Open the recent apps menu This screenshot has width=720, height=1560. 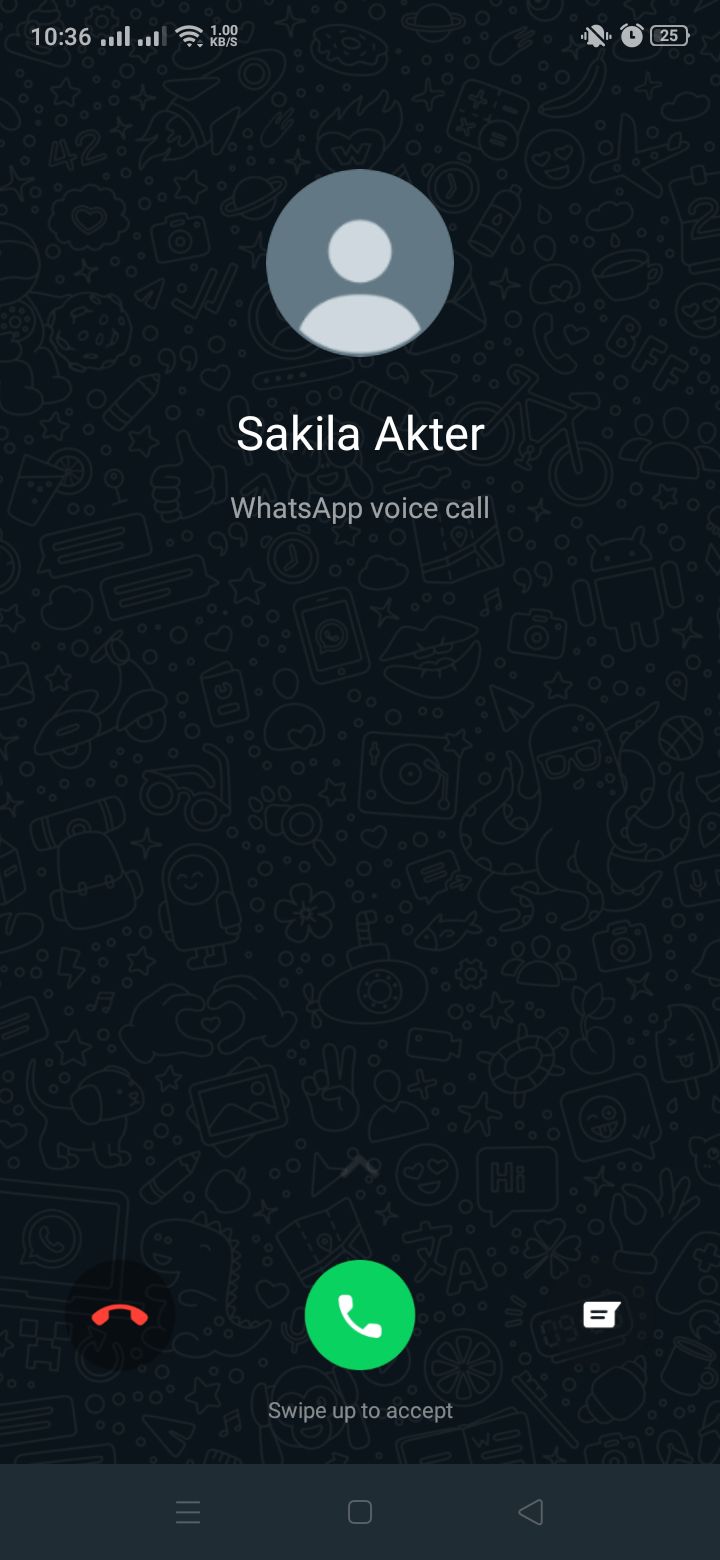pyautogui.click(x=188, y=1512)
